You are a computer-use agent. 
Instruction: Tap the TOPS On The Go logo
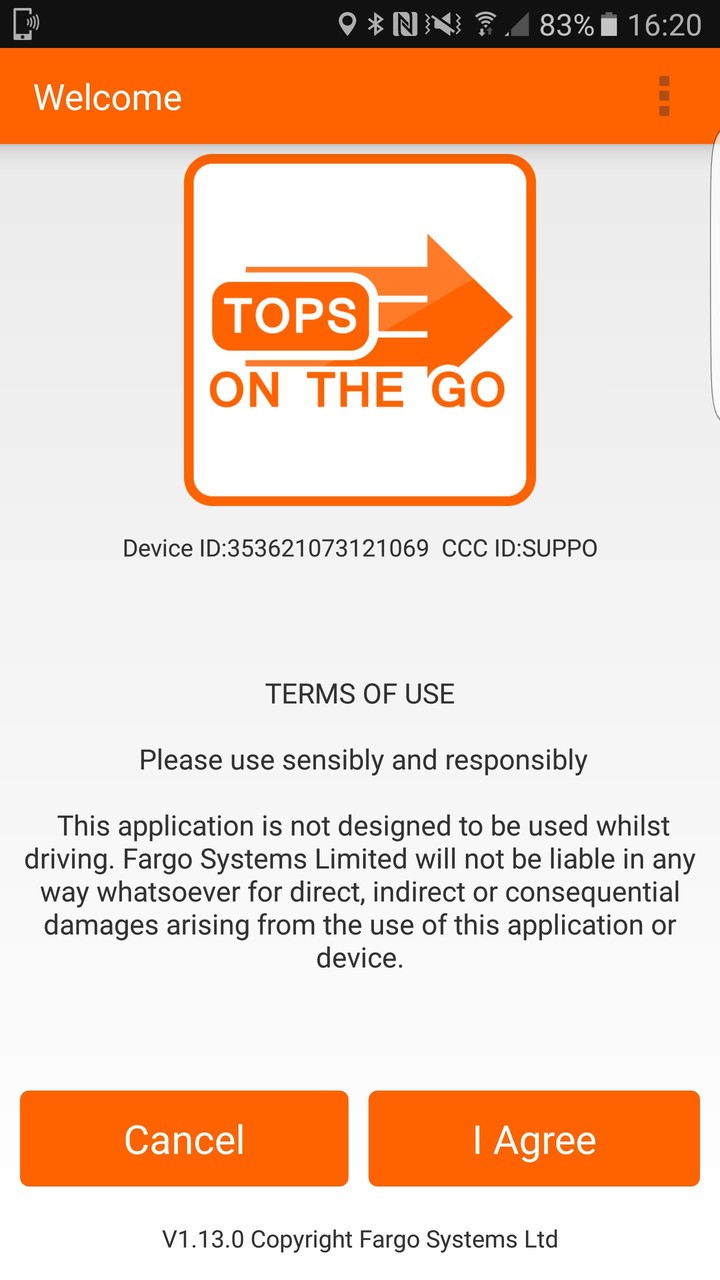tap(360, 330)
